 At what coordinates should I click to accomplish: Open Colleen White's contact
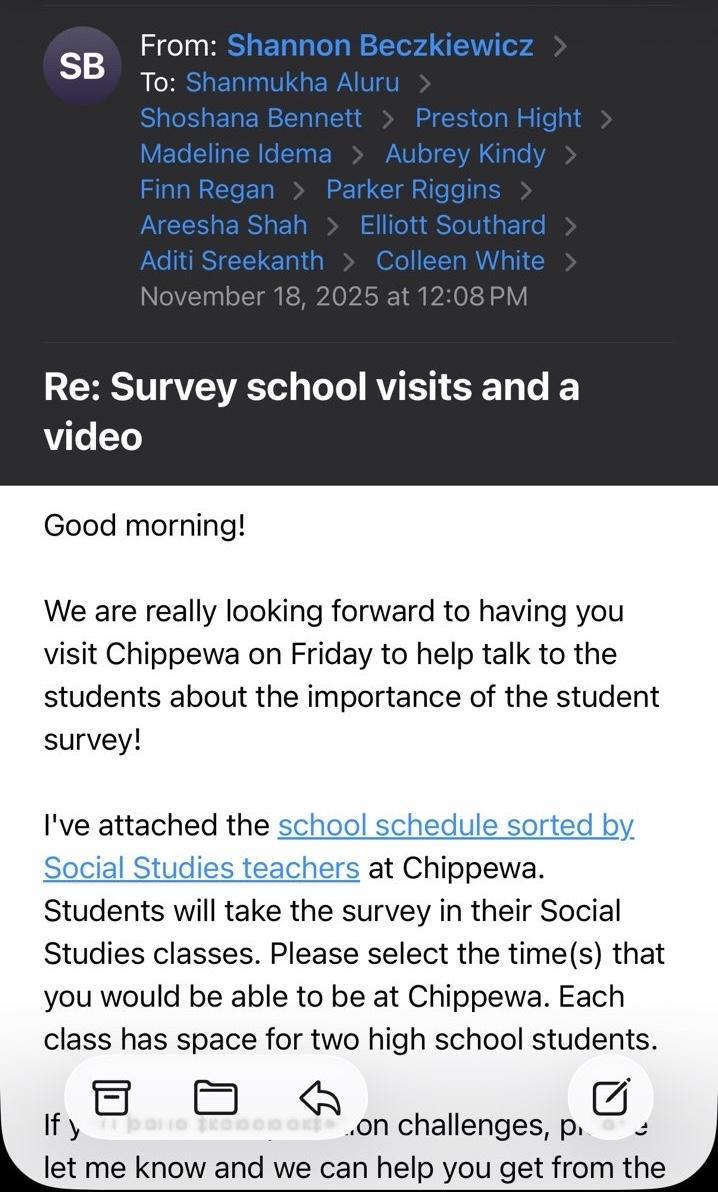tap(460, 261)
